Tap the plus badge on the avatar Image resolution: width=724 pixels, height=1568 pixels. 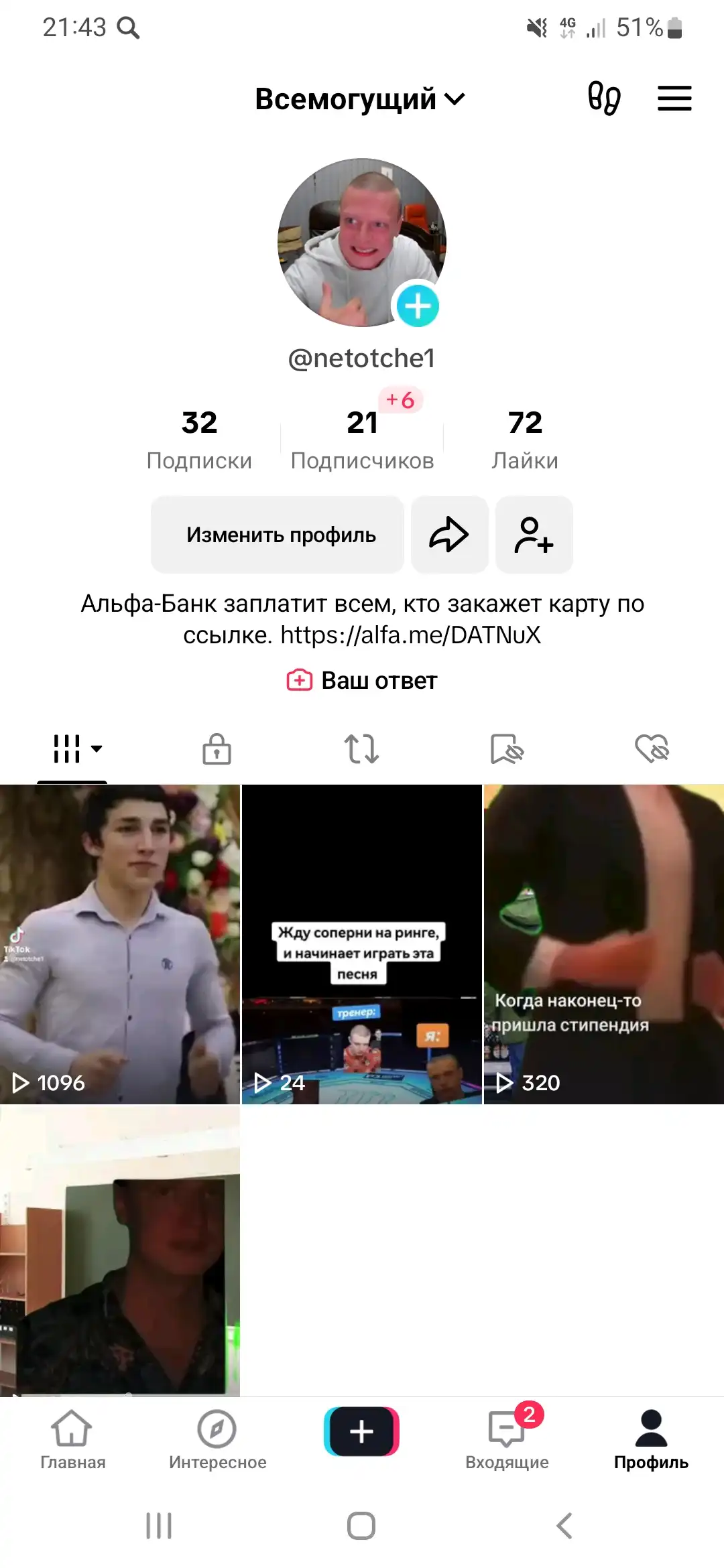(x=418, y=306)
